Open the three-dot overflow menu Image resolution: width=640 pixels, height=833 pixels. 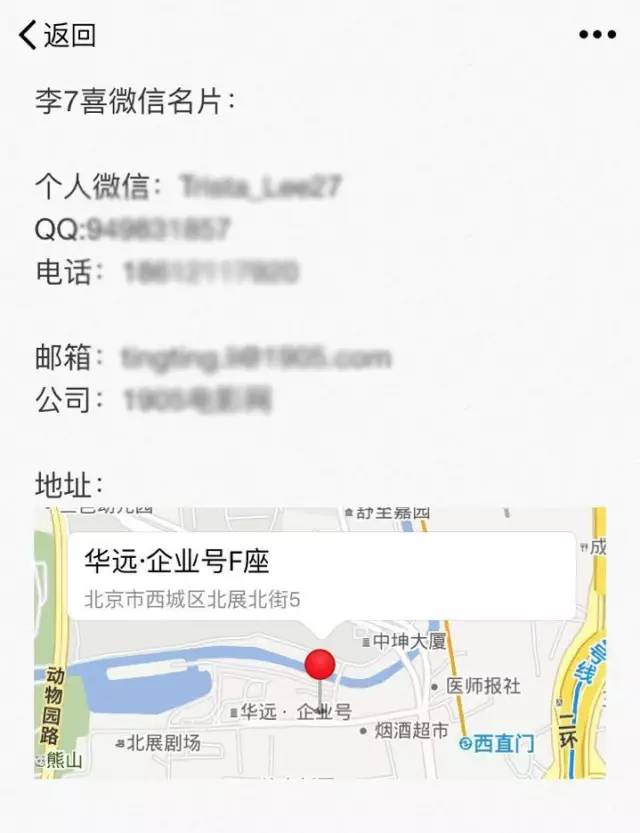tap(597, 35)
